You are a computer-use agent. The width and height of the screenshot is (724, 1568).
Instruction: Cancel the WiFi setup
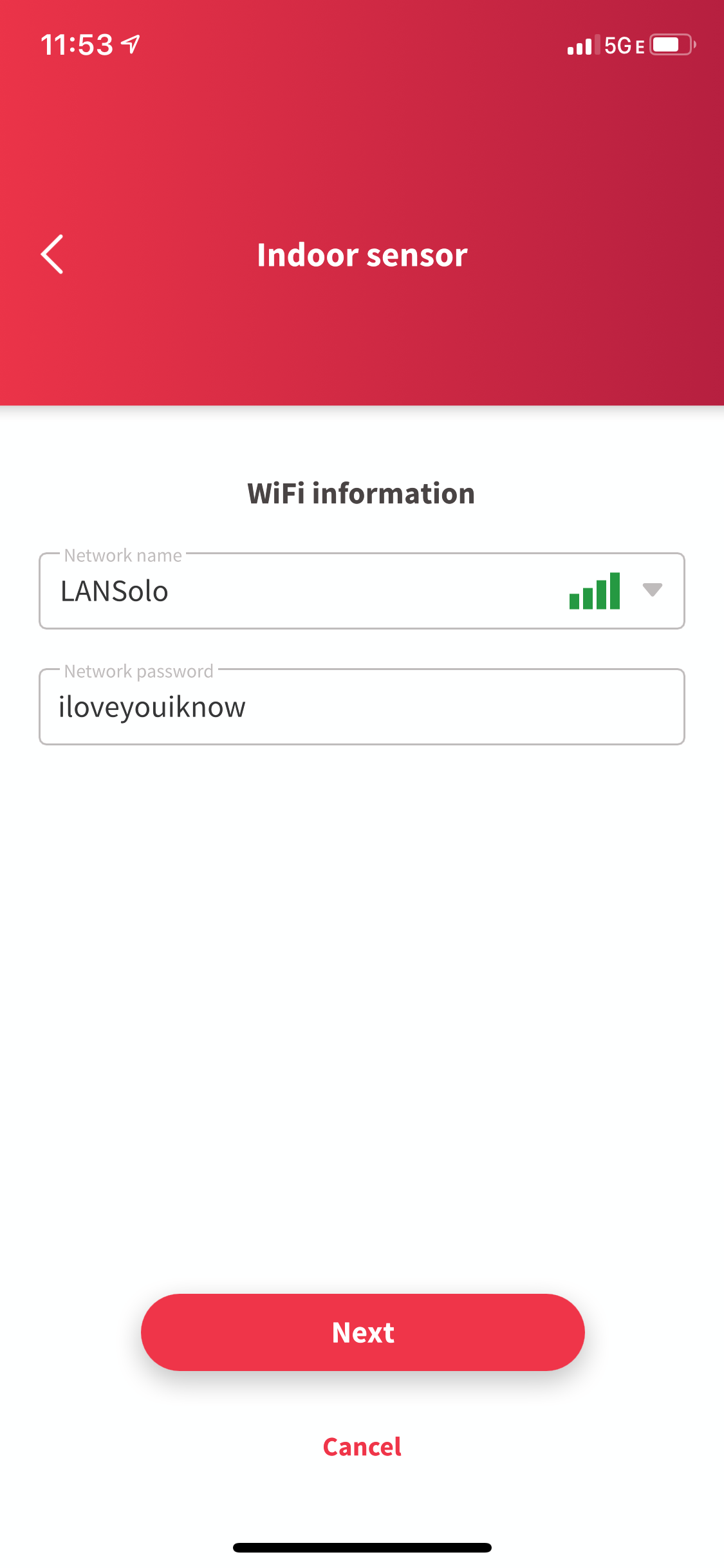point(362,1446)
